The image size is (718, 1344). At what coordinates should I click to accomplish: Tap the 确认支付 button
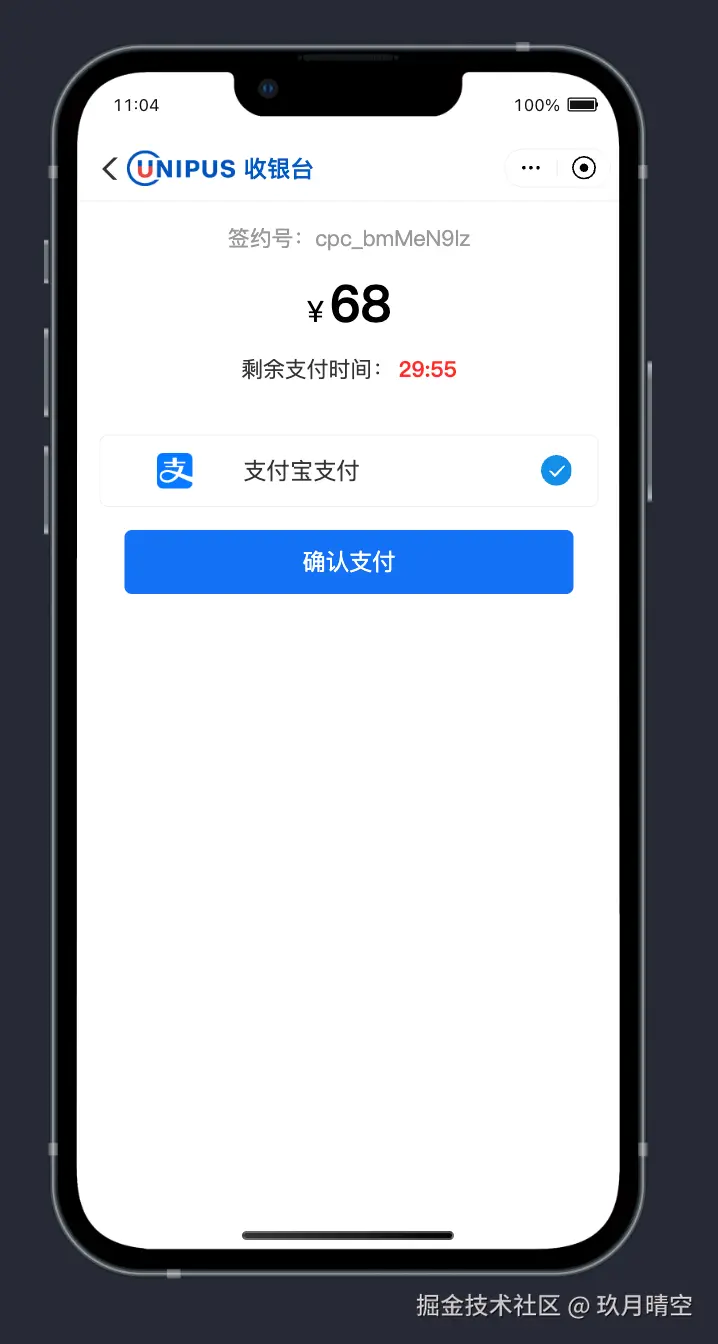(349, 562)
